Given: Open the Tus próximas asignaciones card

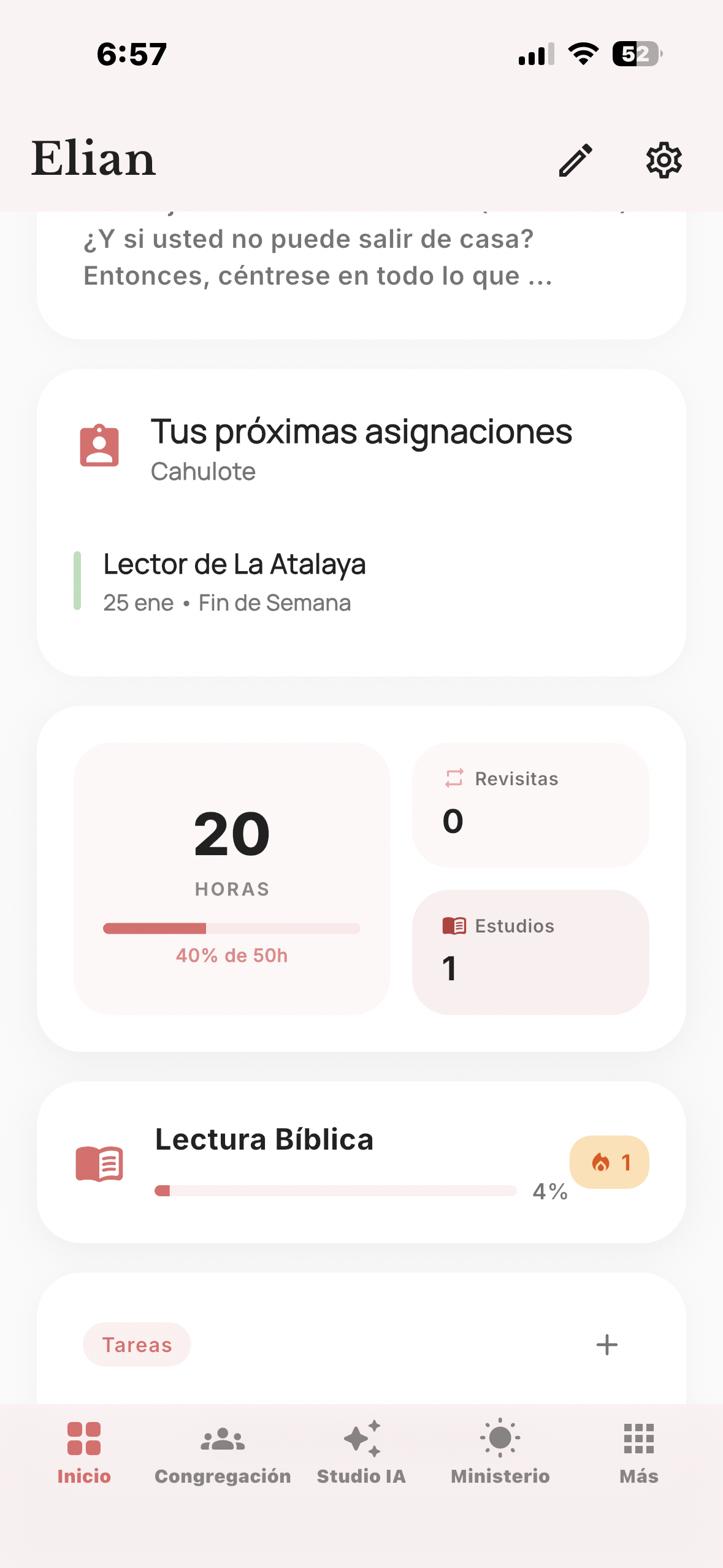Looking at the screenshot, I should (361, 447).
